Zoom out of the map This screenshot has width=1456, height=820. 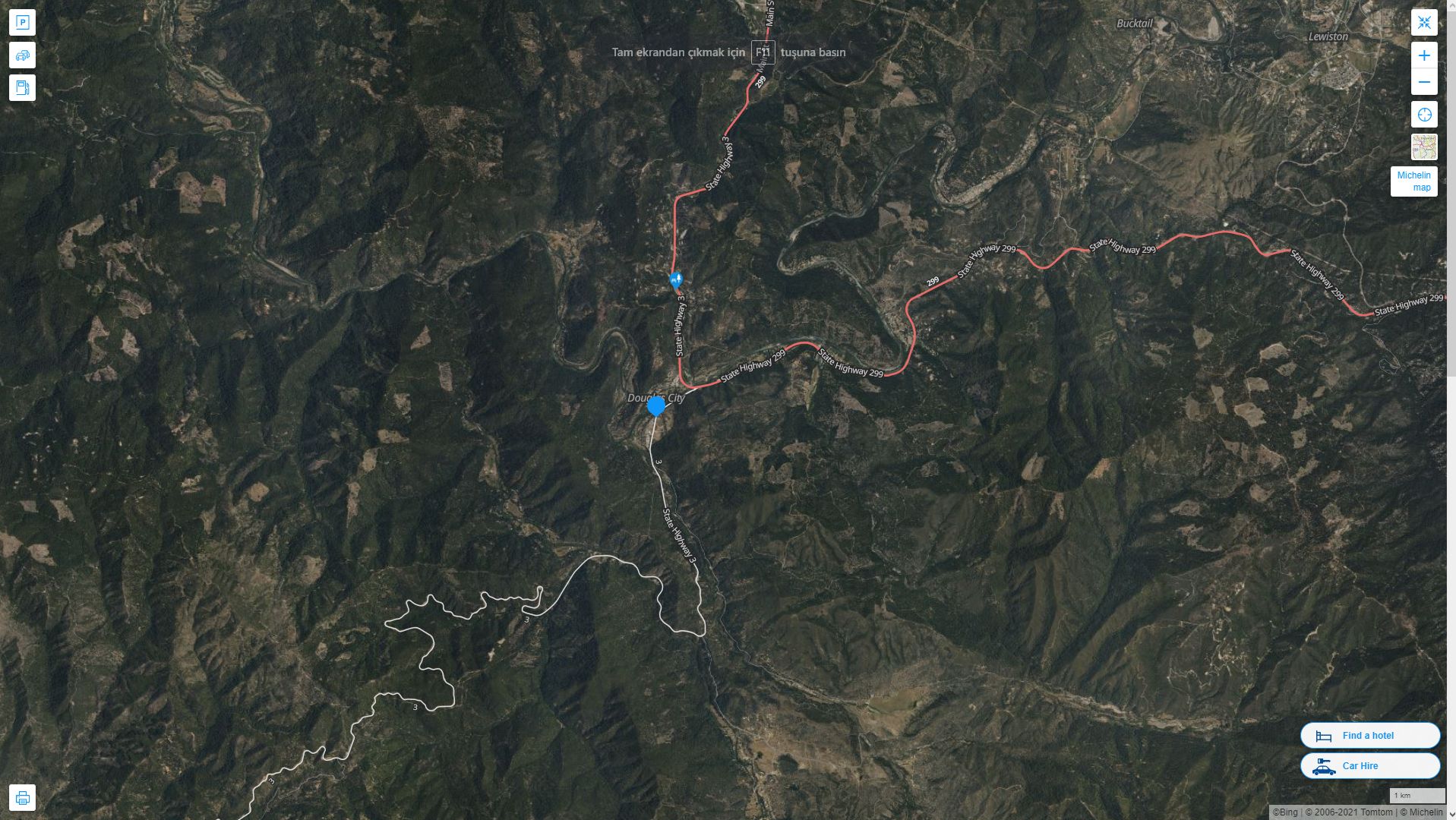1423,82
